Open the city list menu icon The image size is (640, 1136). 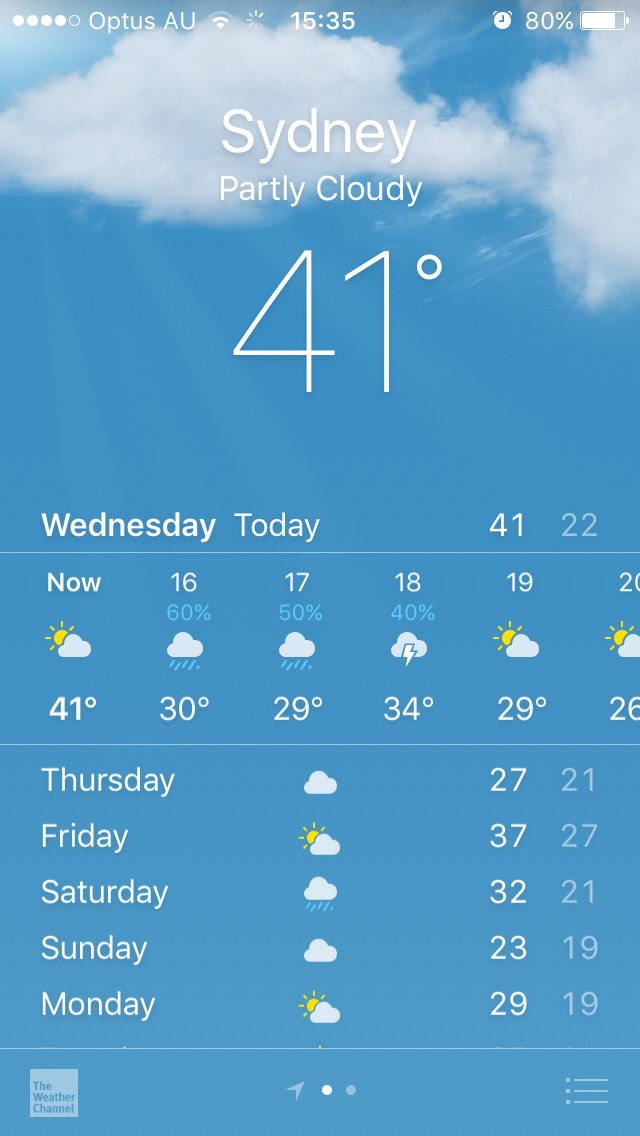(x=586, y=1090)
